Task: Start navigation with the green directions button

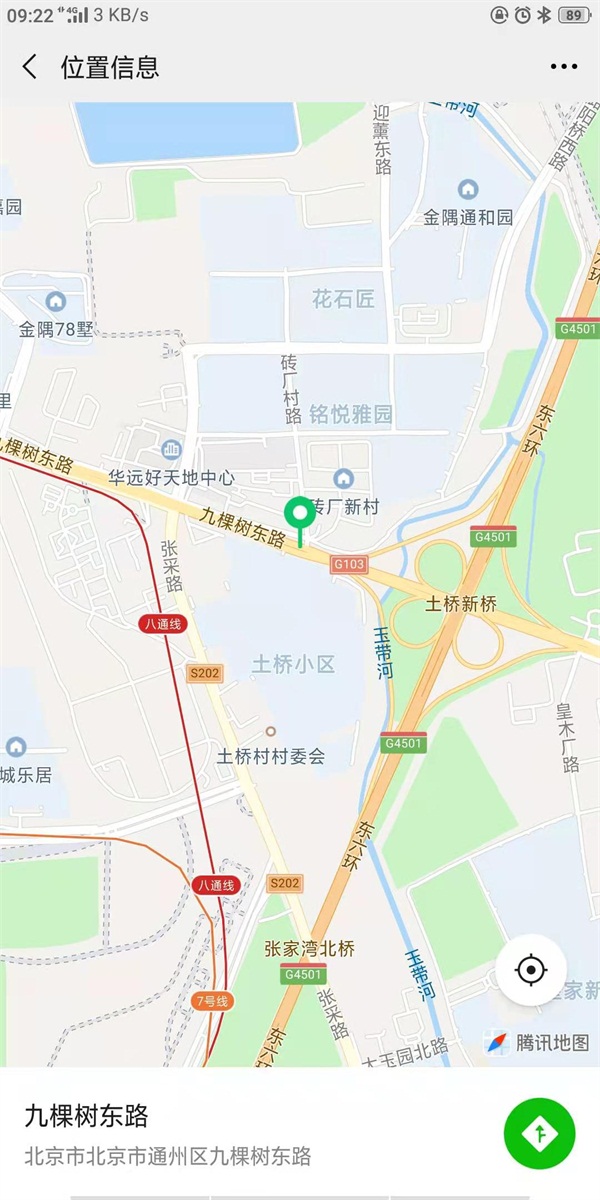Action: (539, 1133)
